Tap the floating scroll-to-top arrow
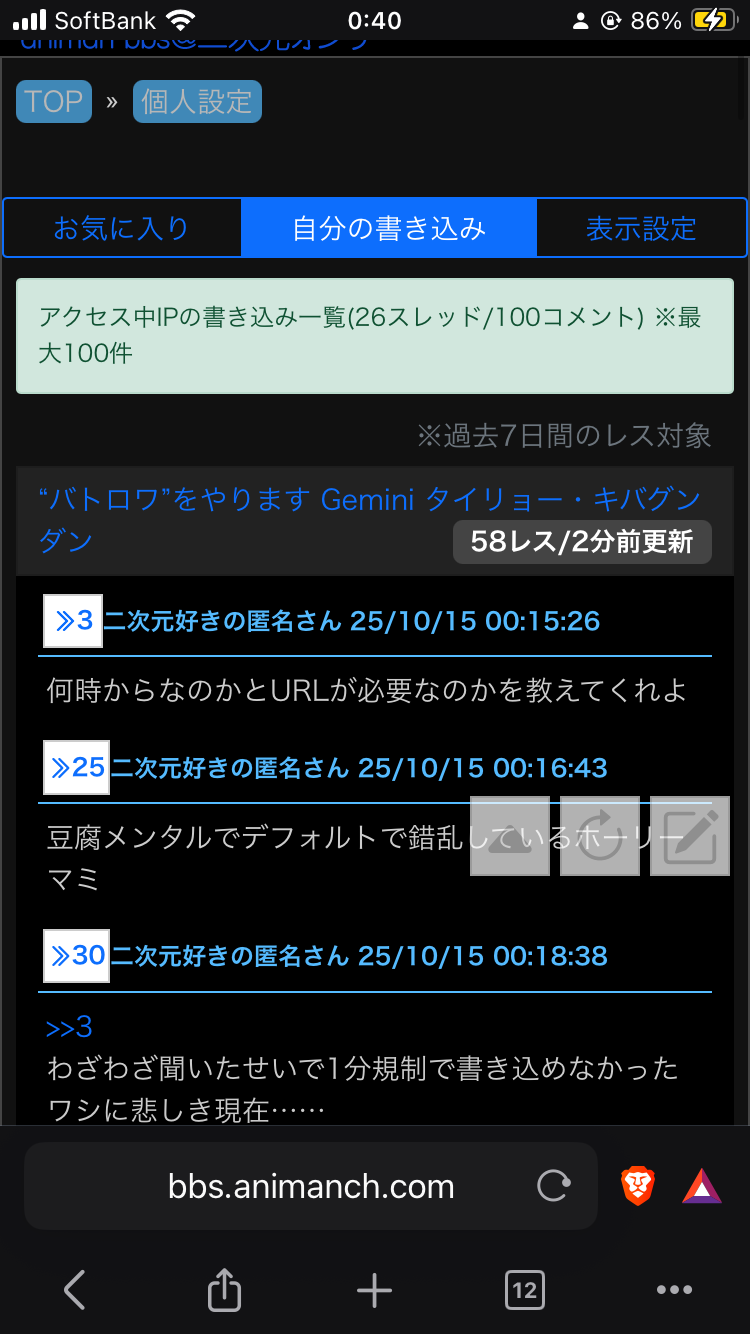 [x=510, y=836]
